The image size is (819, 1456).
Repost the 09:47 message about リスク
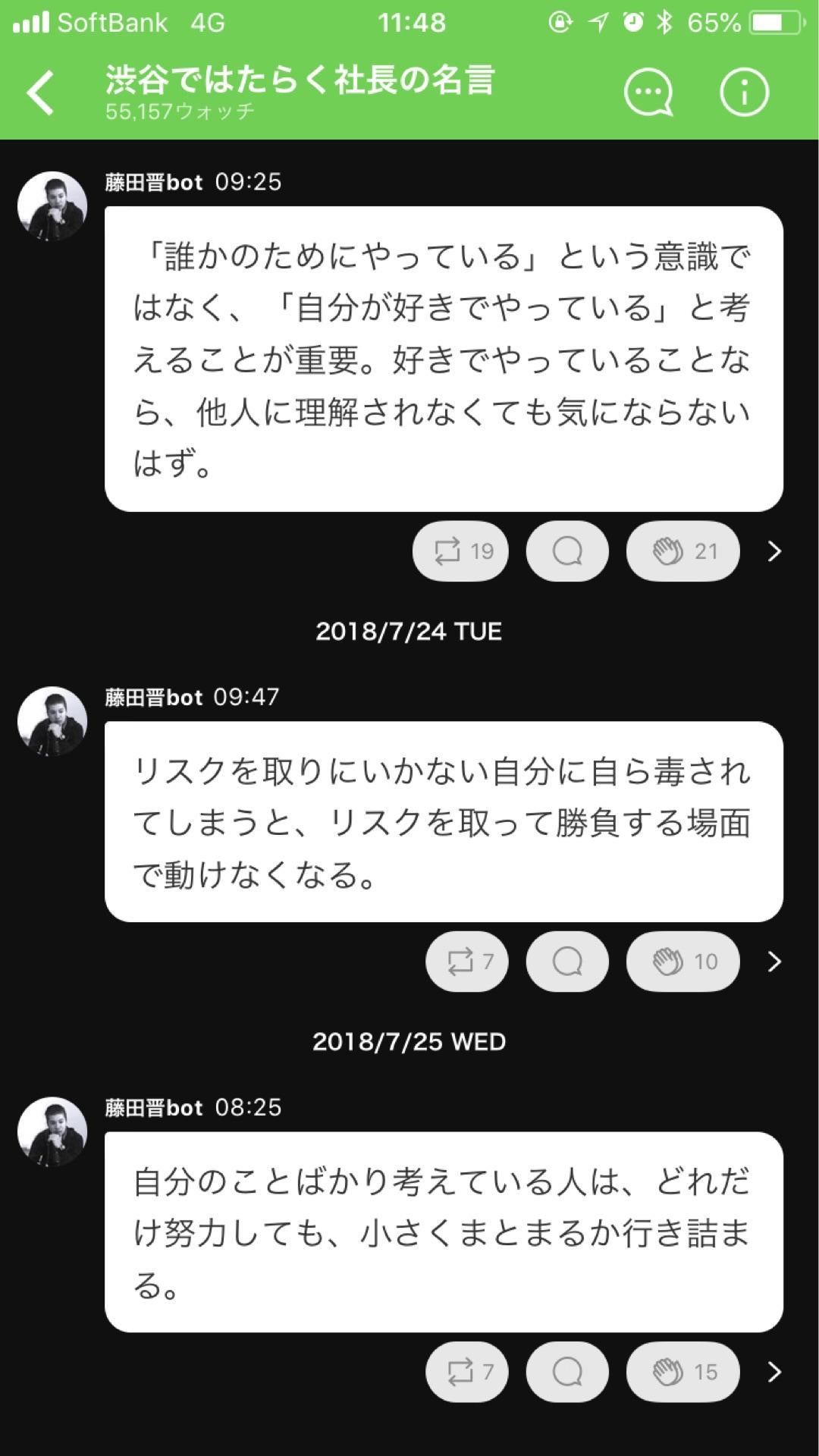[x=467, y=962]
